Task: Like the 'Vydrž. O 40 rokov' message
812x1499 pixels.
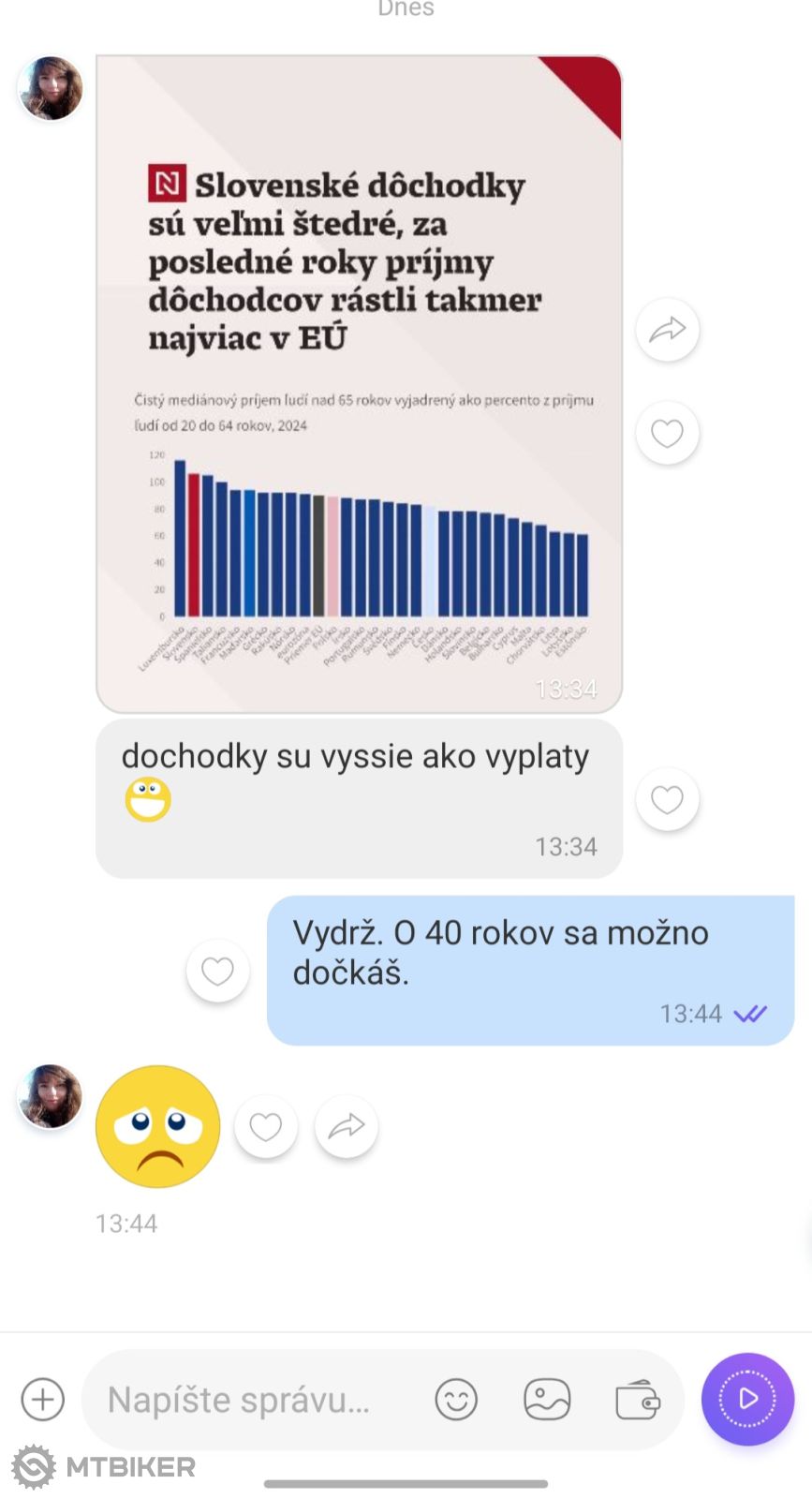Action: 217,971
